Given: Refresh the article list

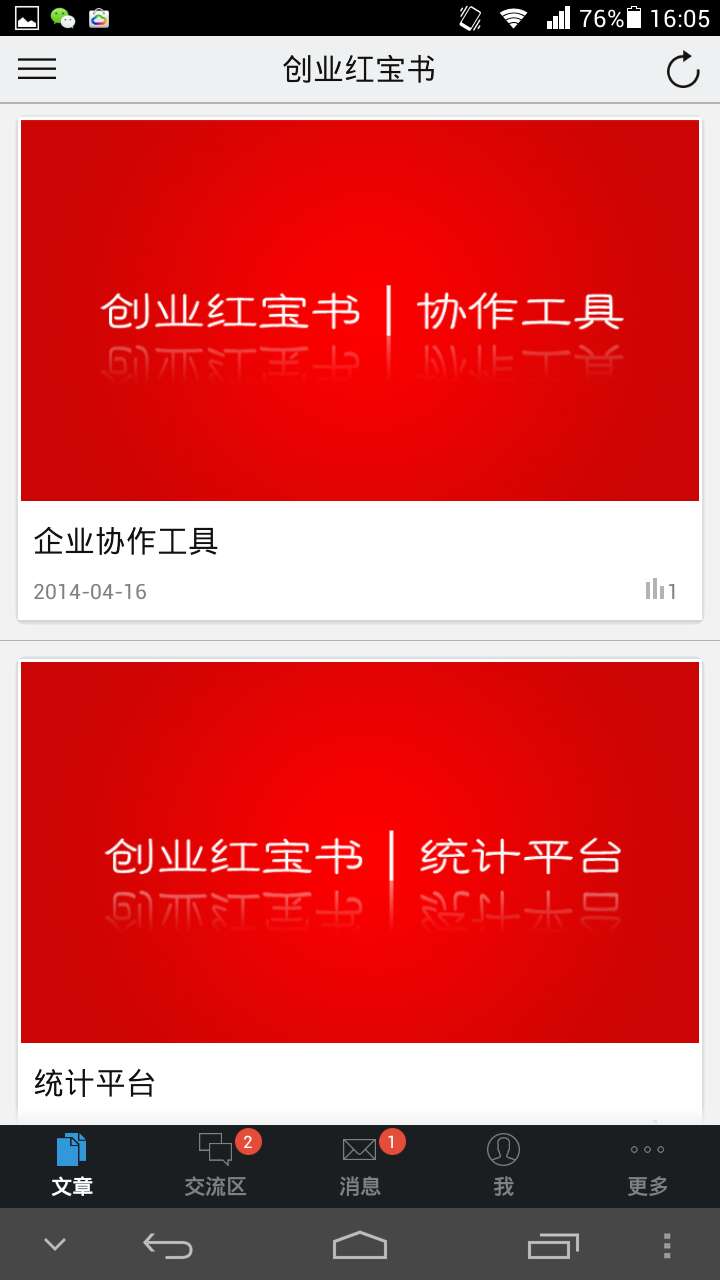Looking at the screenshot, I should tap(683, 70).
